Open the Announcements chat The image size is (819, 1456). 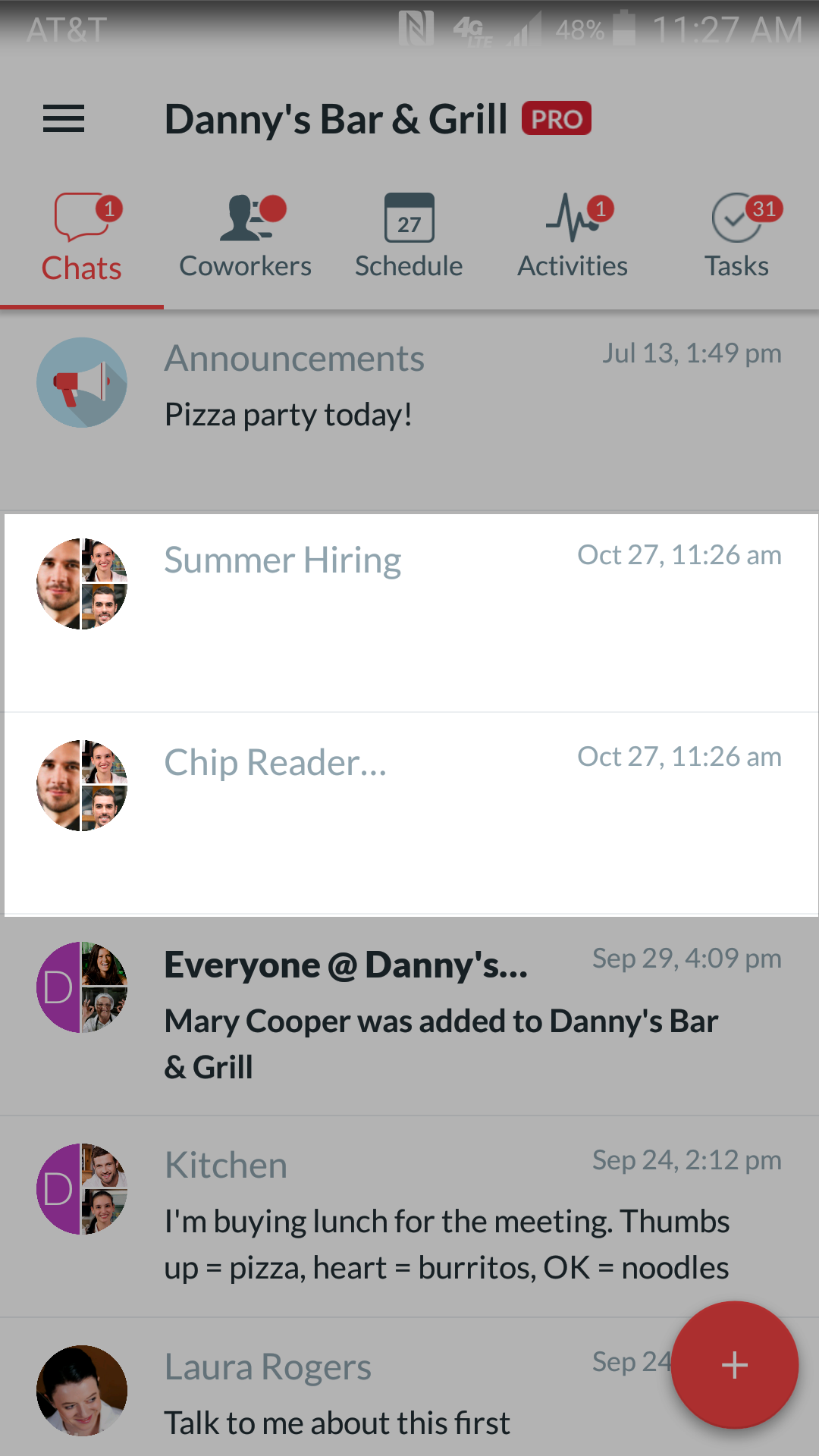[x=409, y=410]
